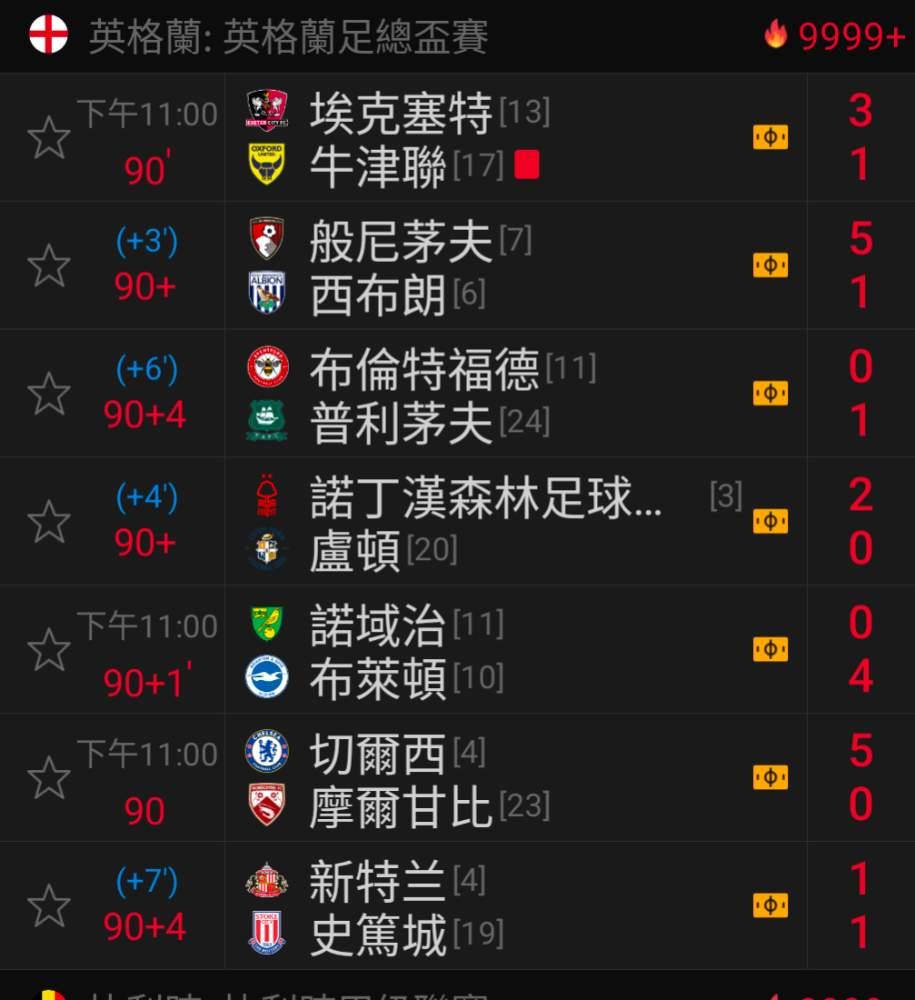915x1000 pixels.
Task: Favorite the 布倫特福德 vs 普利茅夫 match
Action: point(48,393)
